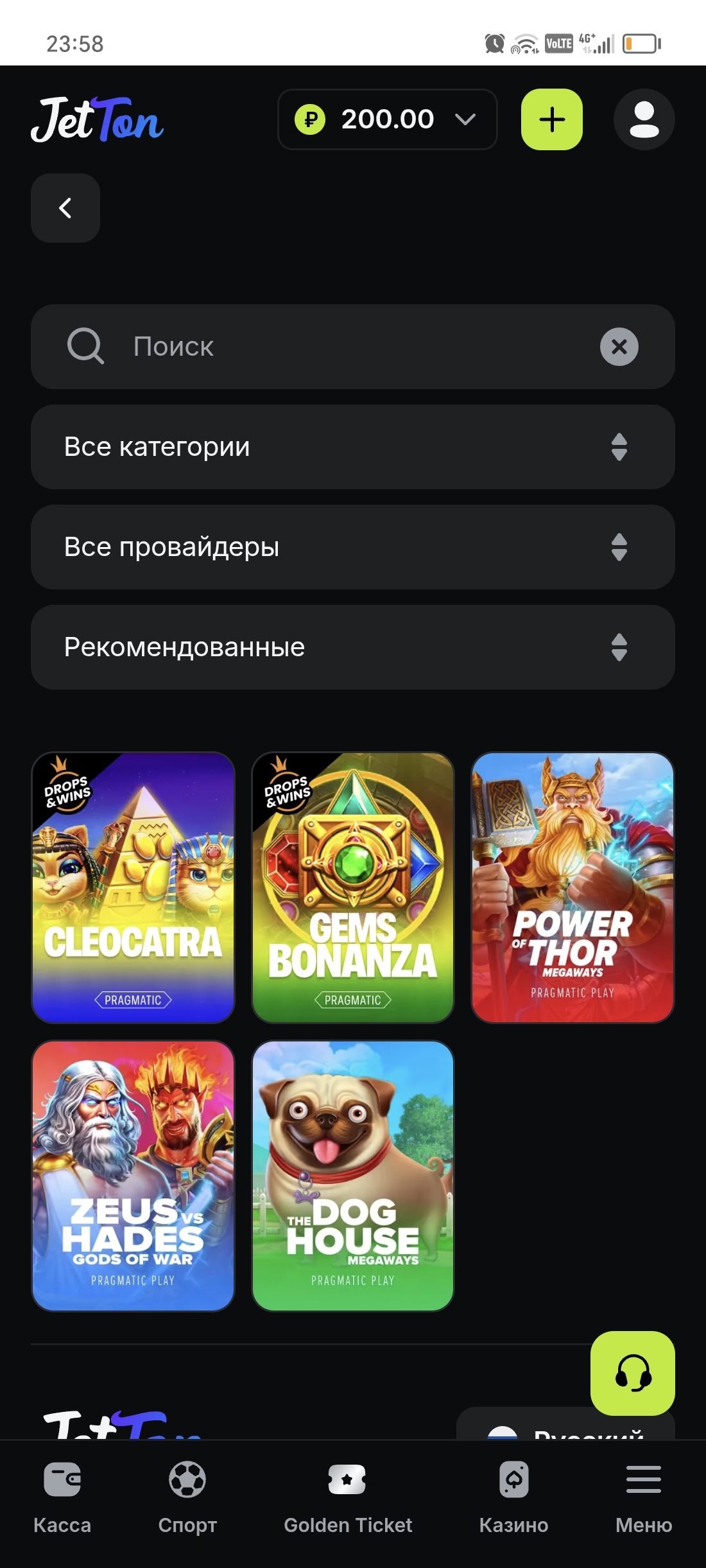Go back using the arrow button
The height and width of the screenshot is (1568, 706).
(x=65, y=208)
